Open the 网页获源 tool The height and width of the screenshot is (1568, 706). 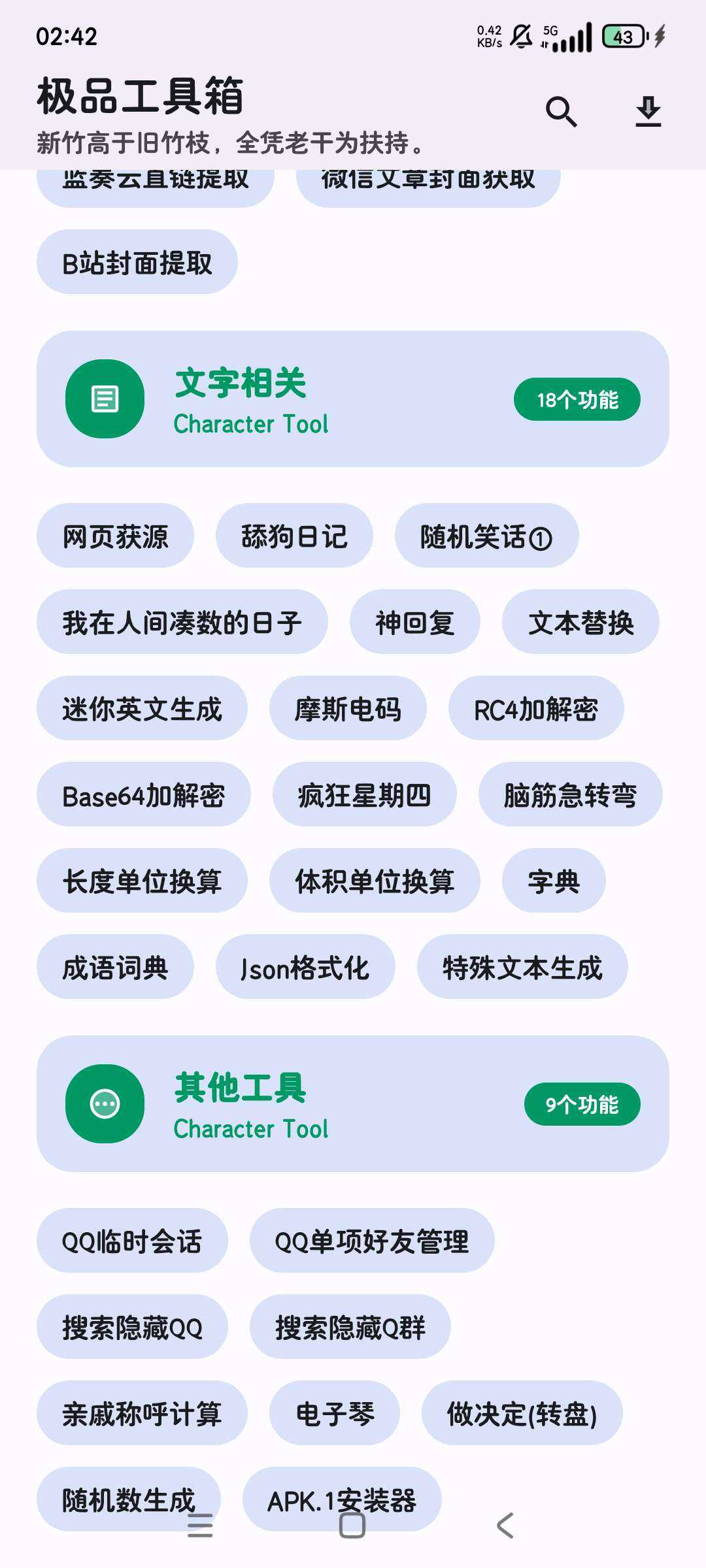[116, 536]
